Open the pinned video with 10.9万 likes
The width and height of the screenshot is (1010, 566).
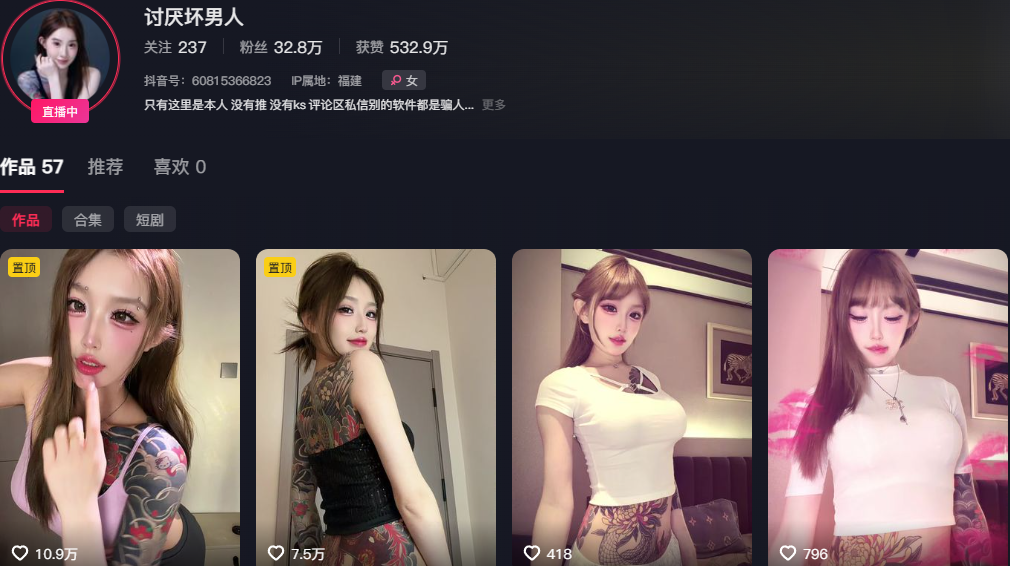pos(120,400)
